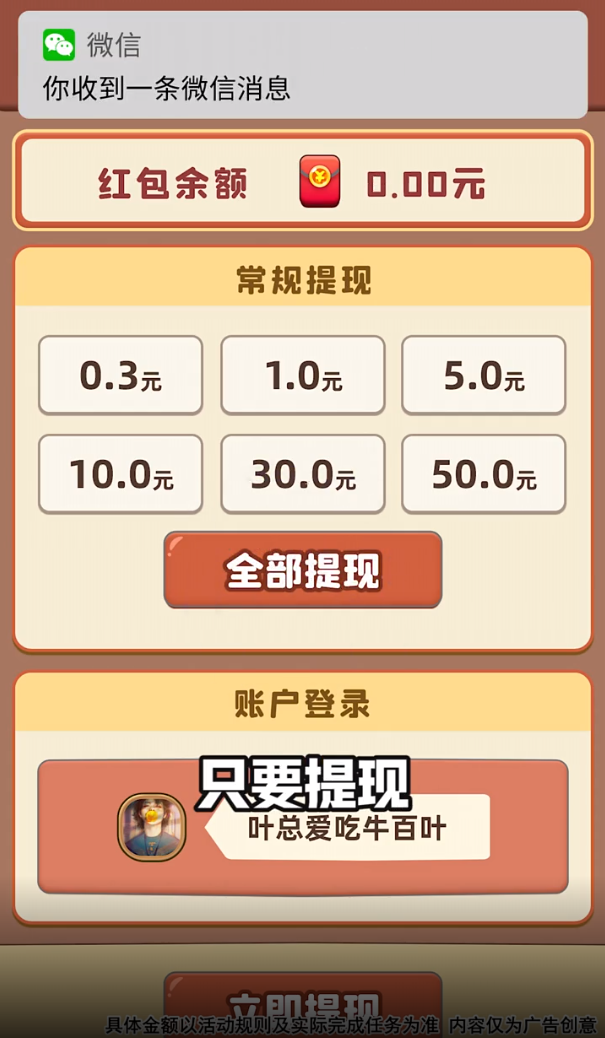Pick the 50.0元 withdrawal option
This screenshot has height=1038, width=605.
tap(483, 474)
